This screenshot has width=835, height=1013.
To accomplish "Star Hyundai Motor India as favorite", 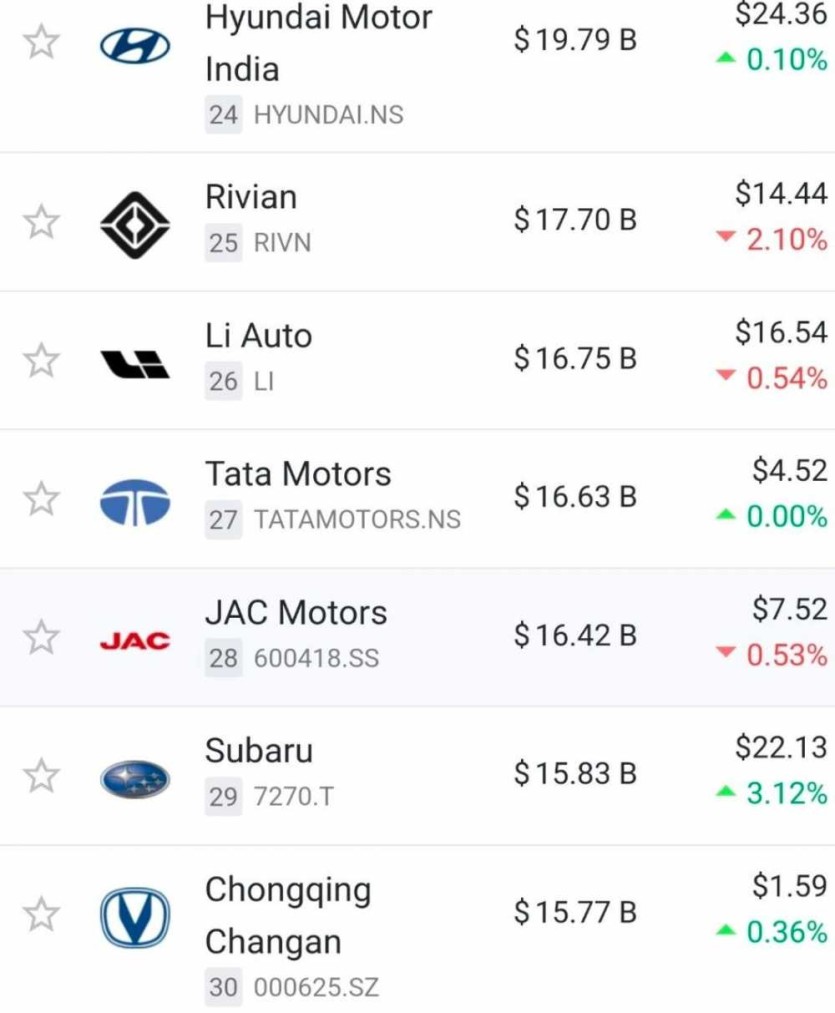I will [x=41, y=43].
